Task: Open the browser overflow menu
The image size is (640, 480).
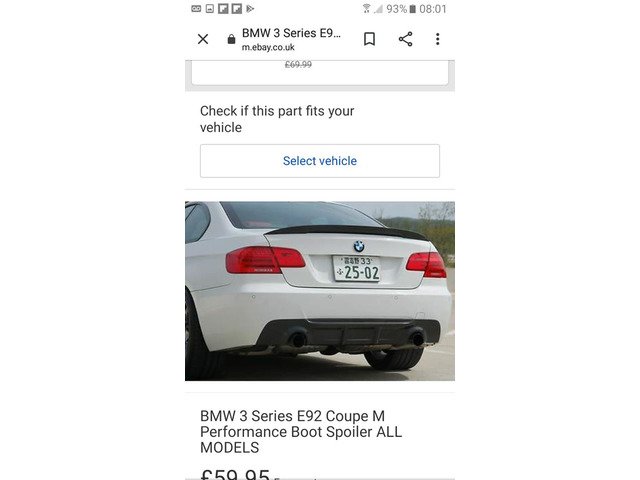Action: (437, 39)
